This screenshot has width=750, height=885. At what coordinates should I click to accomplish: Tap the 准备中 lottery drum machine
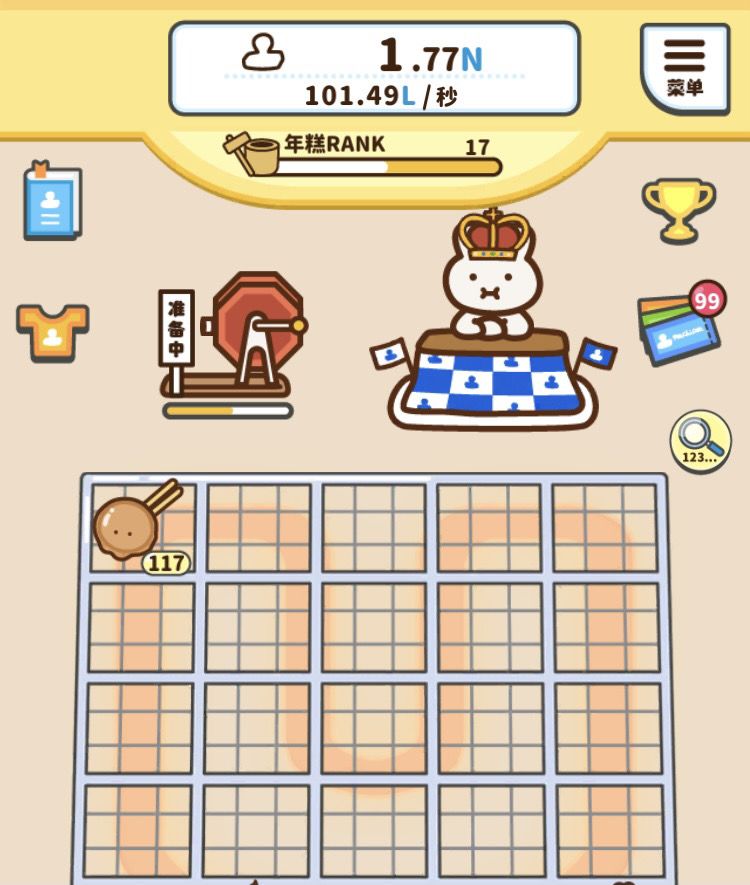coord(240,337)
